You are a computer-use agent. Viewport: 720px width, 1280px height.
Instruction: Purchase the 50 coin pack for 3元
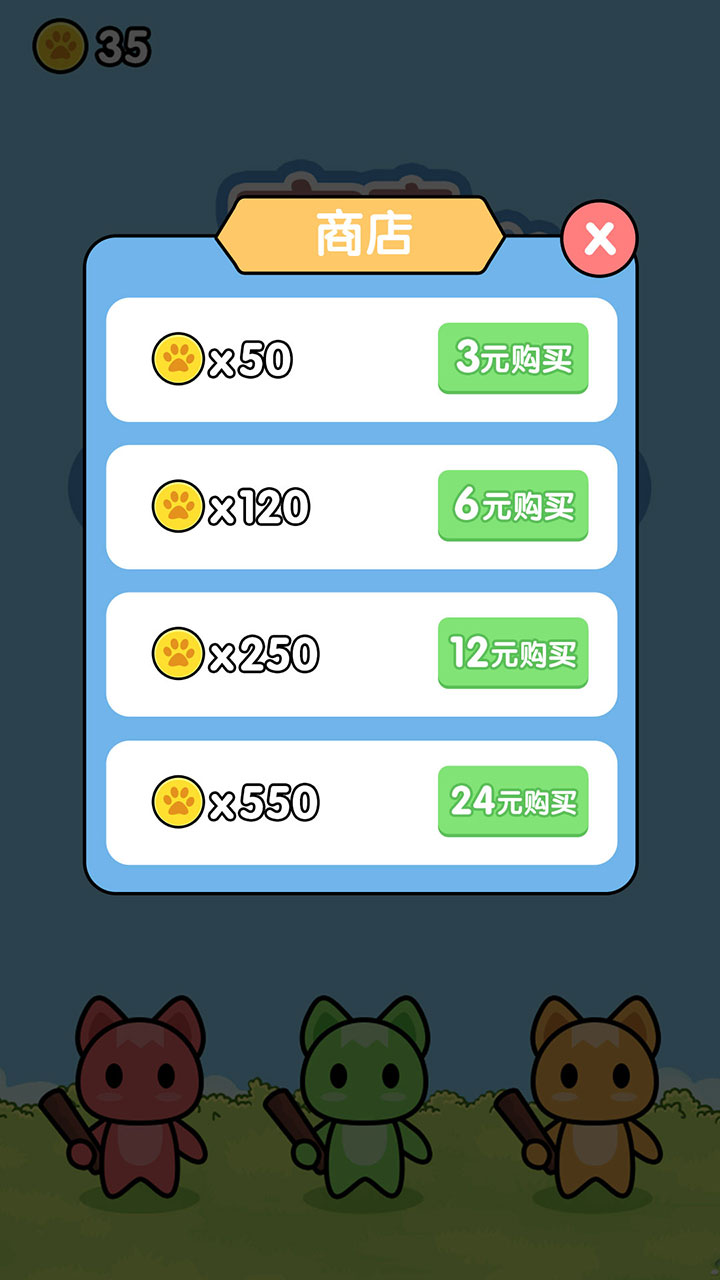tap(513, 358)
